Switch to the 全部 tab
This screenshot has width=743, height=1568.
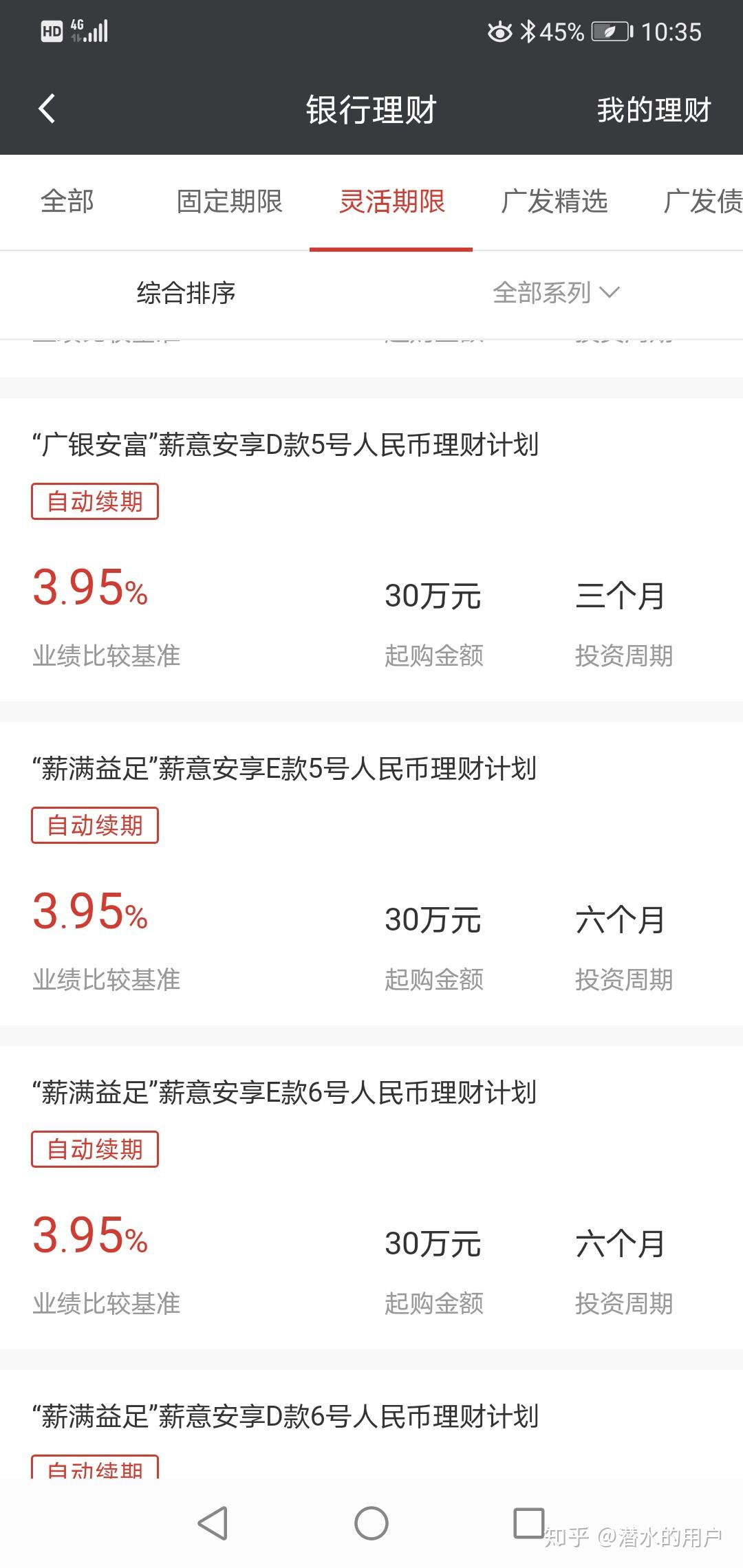(67, 202)
